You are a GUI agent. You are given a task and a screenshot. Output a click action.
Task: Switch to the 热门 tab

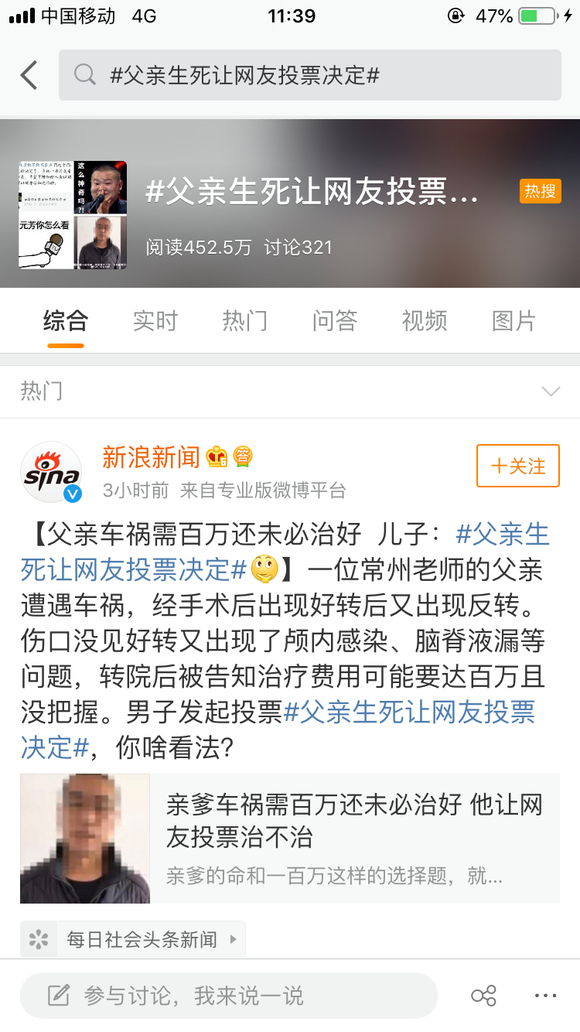(245, 321)
